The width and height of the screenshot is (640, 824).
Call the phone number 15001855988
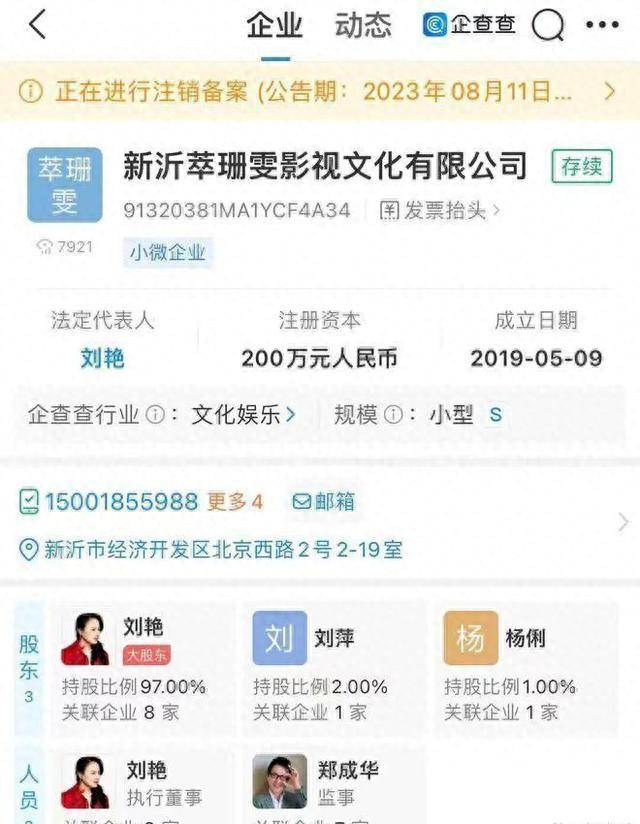(121, 502)
